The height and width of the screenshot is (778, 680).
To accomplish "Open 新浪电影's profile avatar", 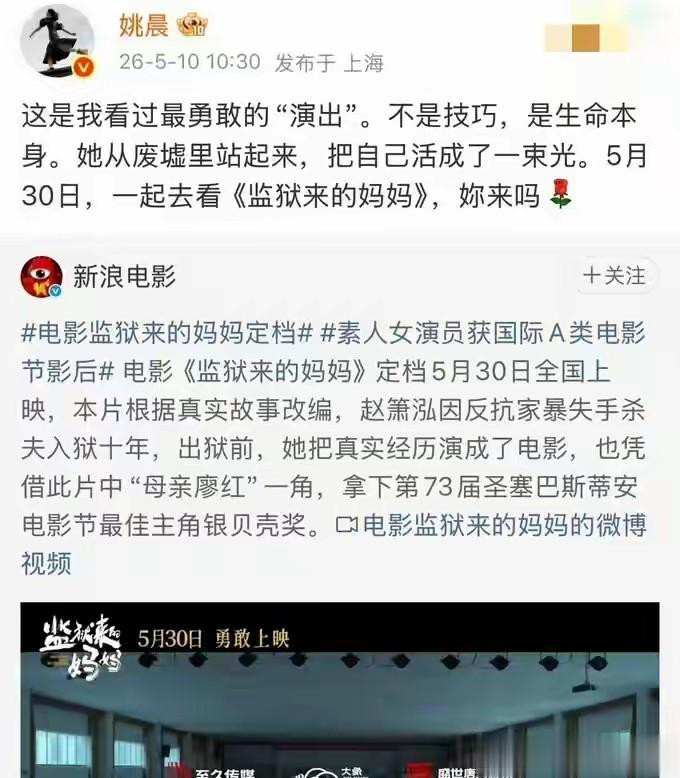I will pos(42,277).
